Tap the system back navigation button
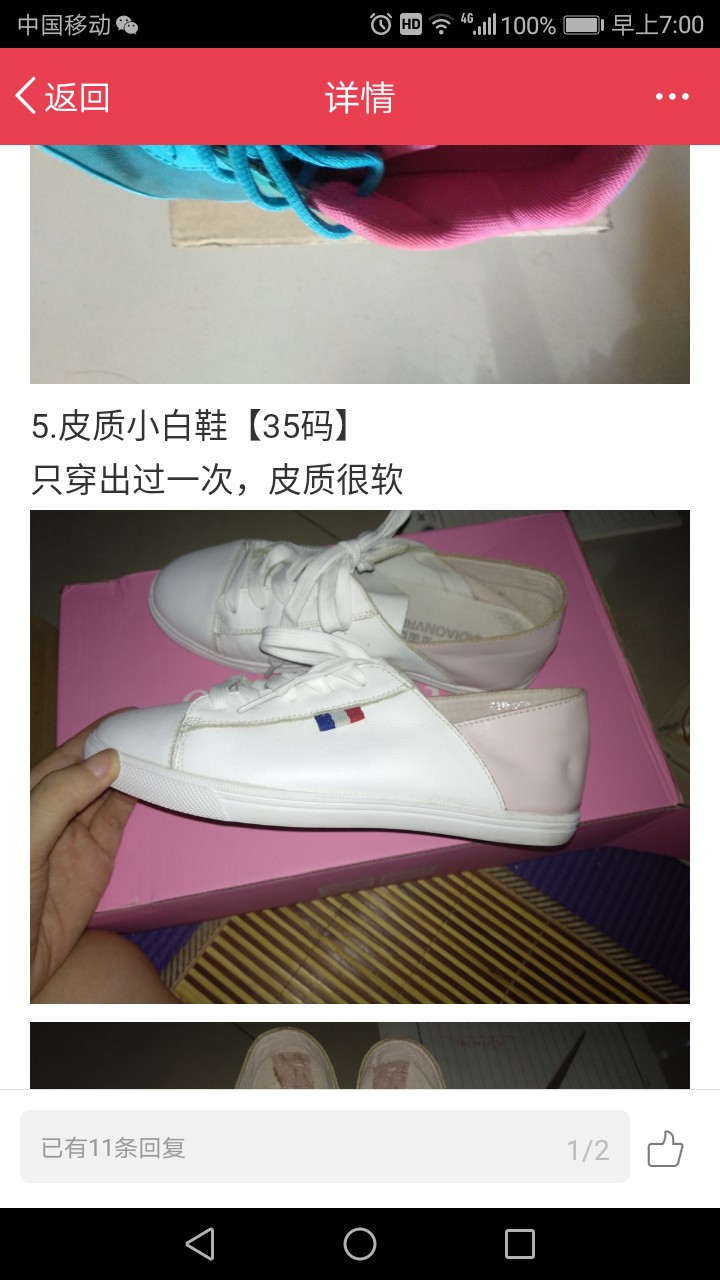The image size is (720, 1280). (200, 1244)
